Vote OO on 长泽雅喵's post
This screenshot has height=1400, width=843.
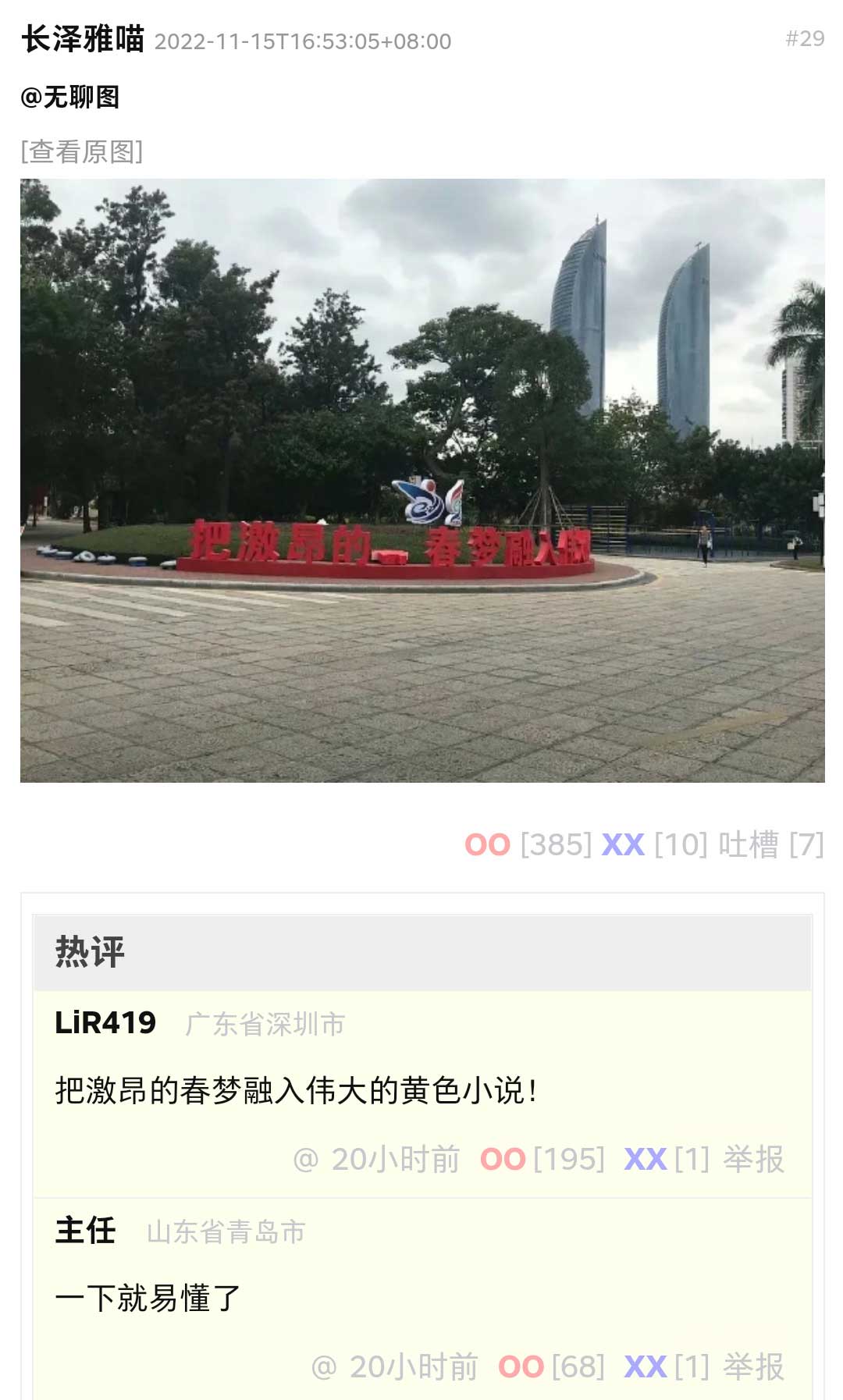click(487, 844)
